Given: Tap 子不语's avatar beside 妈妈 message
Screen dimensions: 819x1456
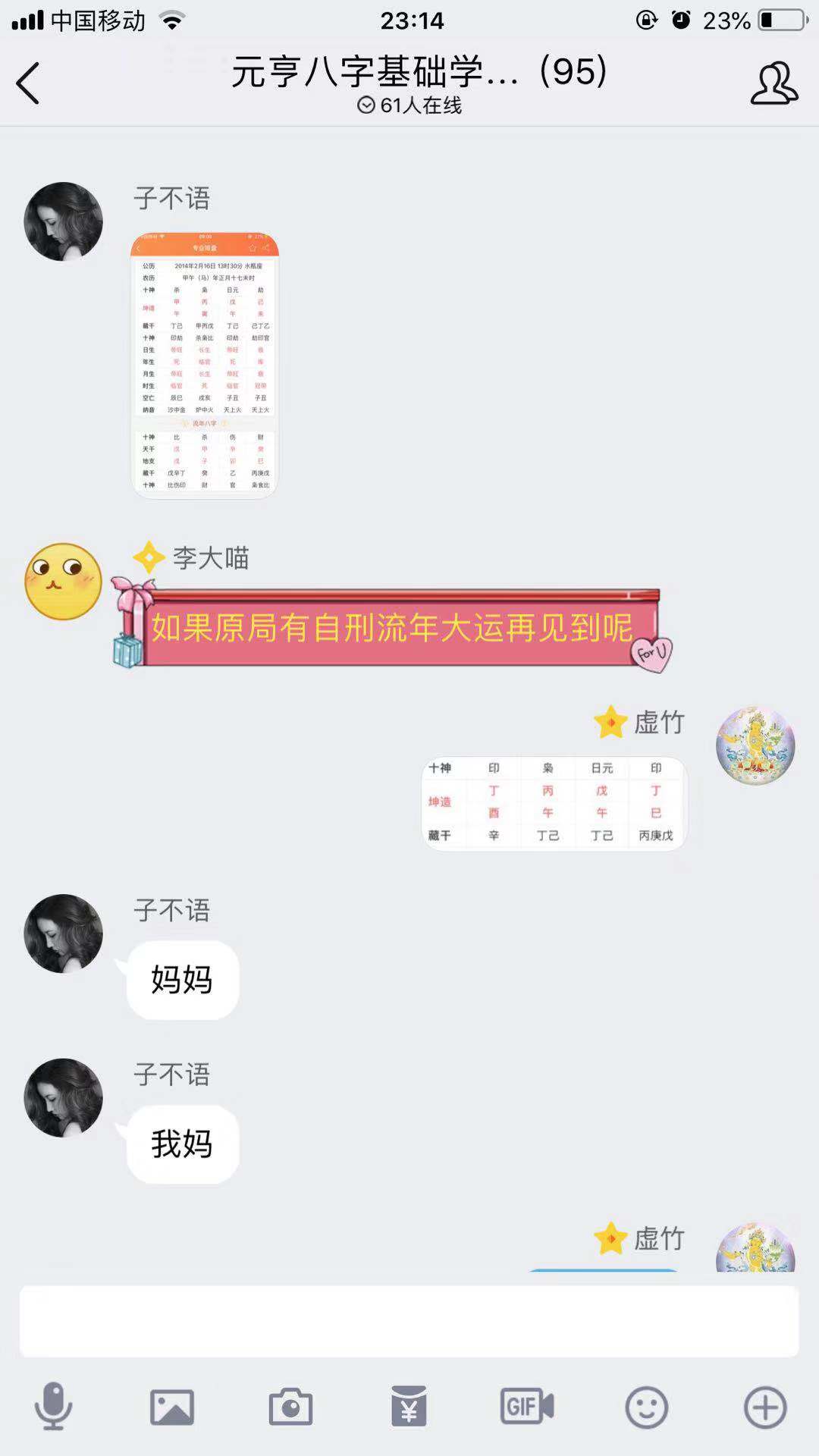Looking at the screenshot, I should pyautogui.click(x=64, y=934).
